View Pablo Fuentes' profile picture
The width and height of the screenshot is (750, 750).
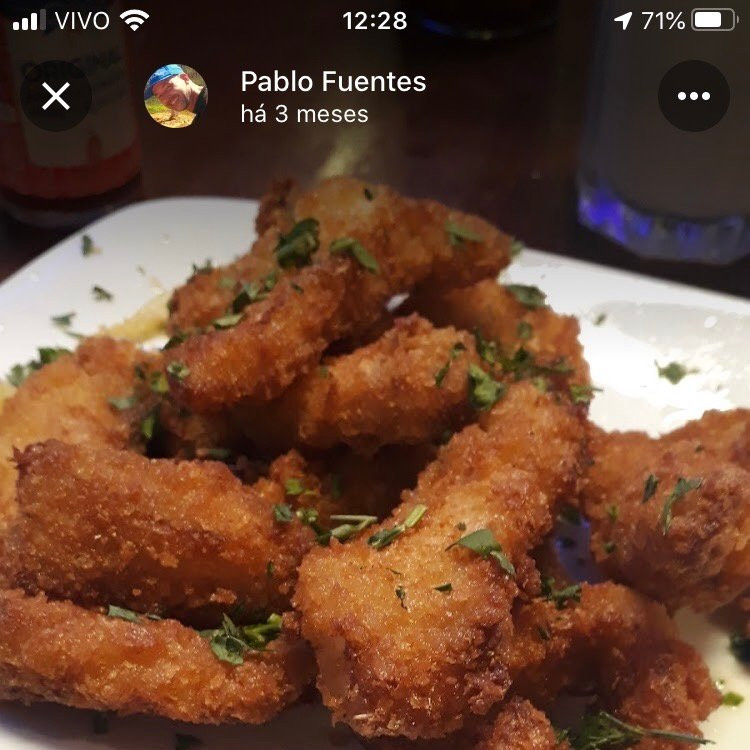pos(176,96)
